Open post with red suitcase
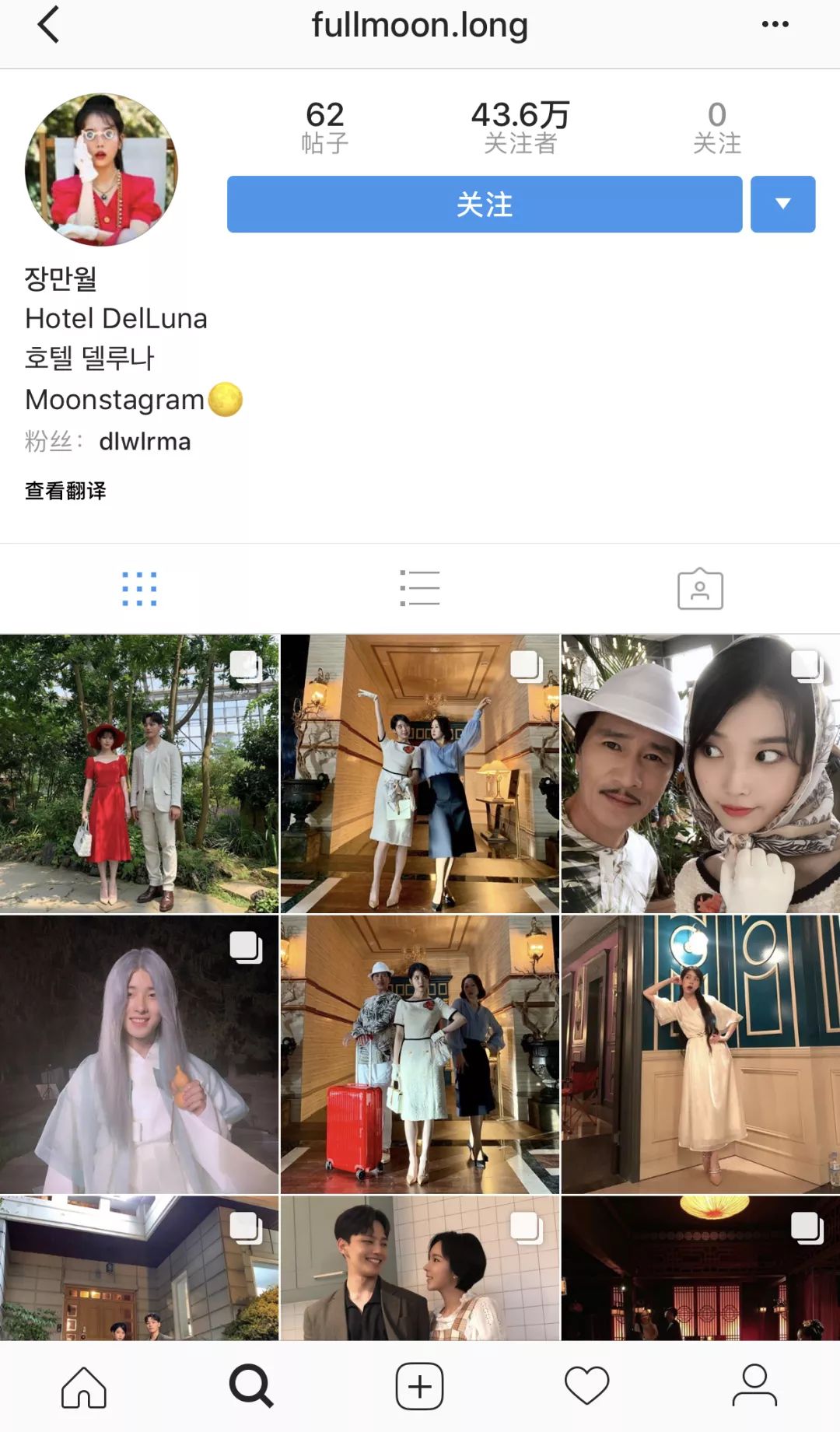Screen dimensions: 840x1432 420,1054
